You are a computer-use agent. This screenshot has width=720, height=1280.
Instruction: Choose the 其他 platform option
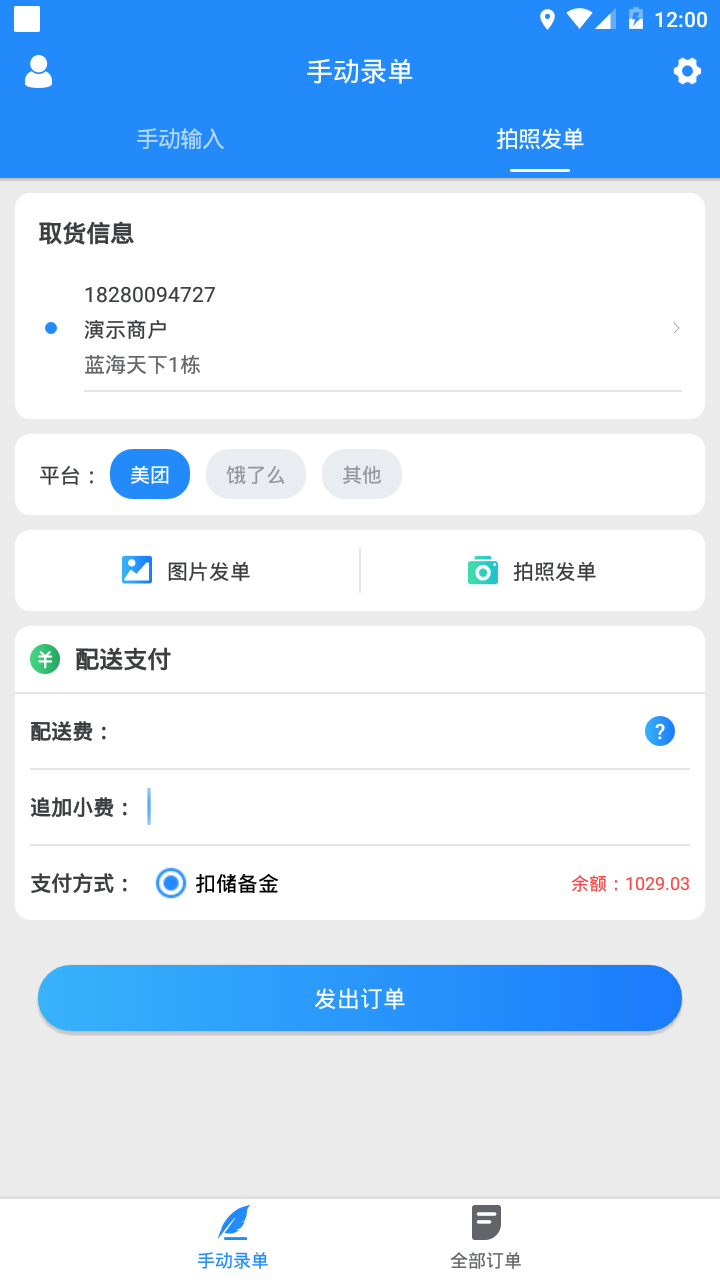[x=362, y=474]
